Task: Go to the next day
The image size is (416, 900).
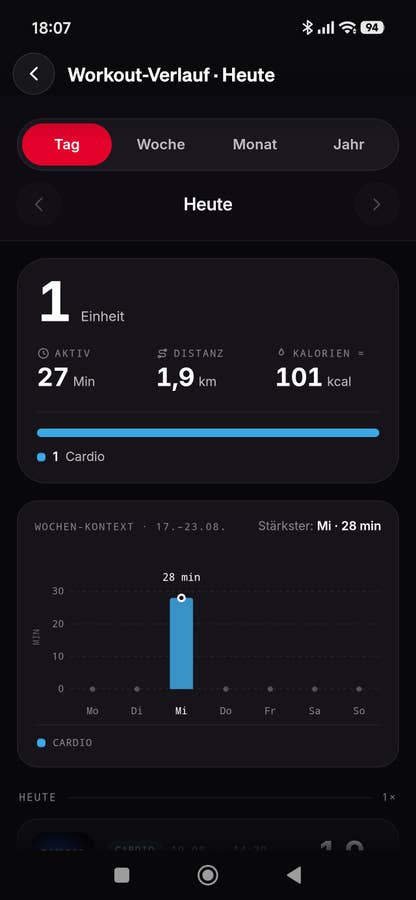Action: pos(376,204)
